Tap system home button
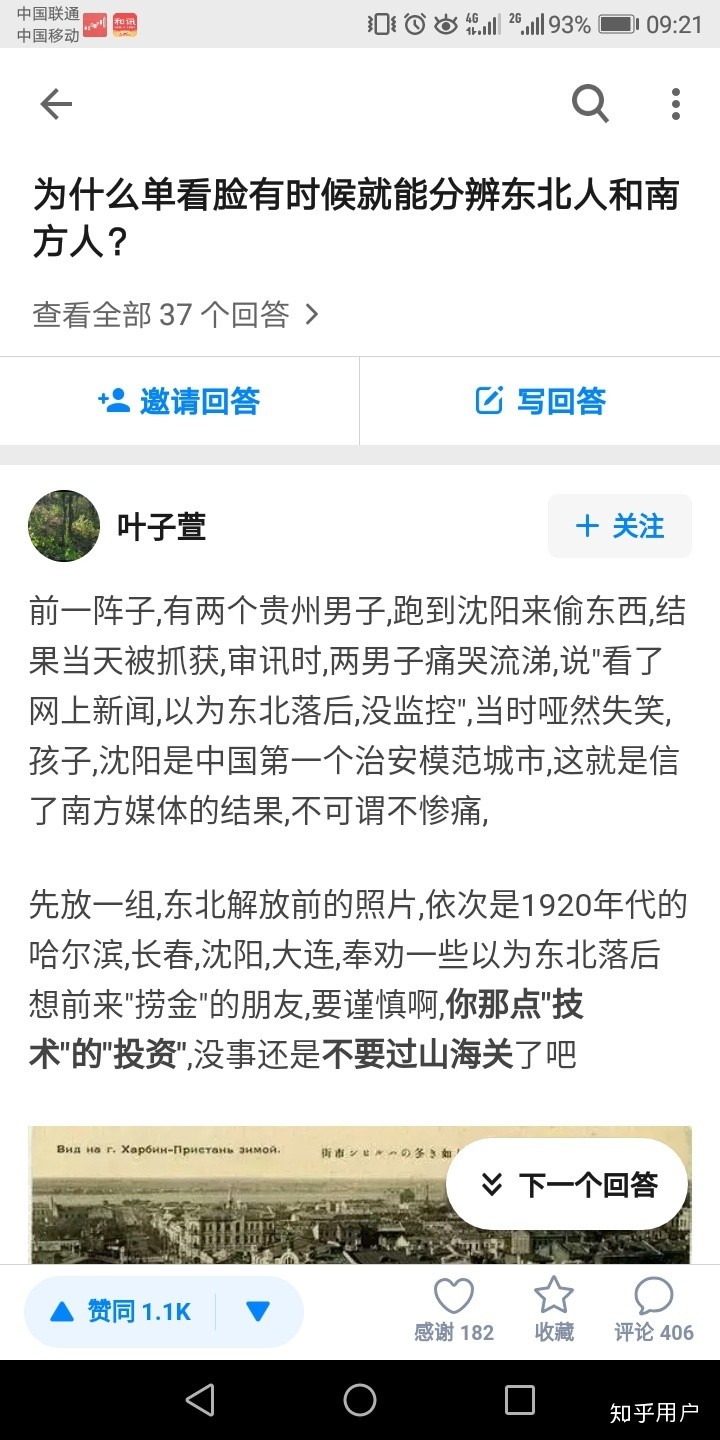720x1440 pixels. (360, 1400)
